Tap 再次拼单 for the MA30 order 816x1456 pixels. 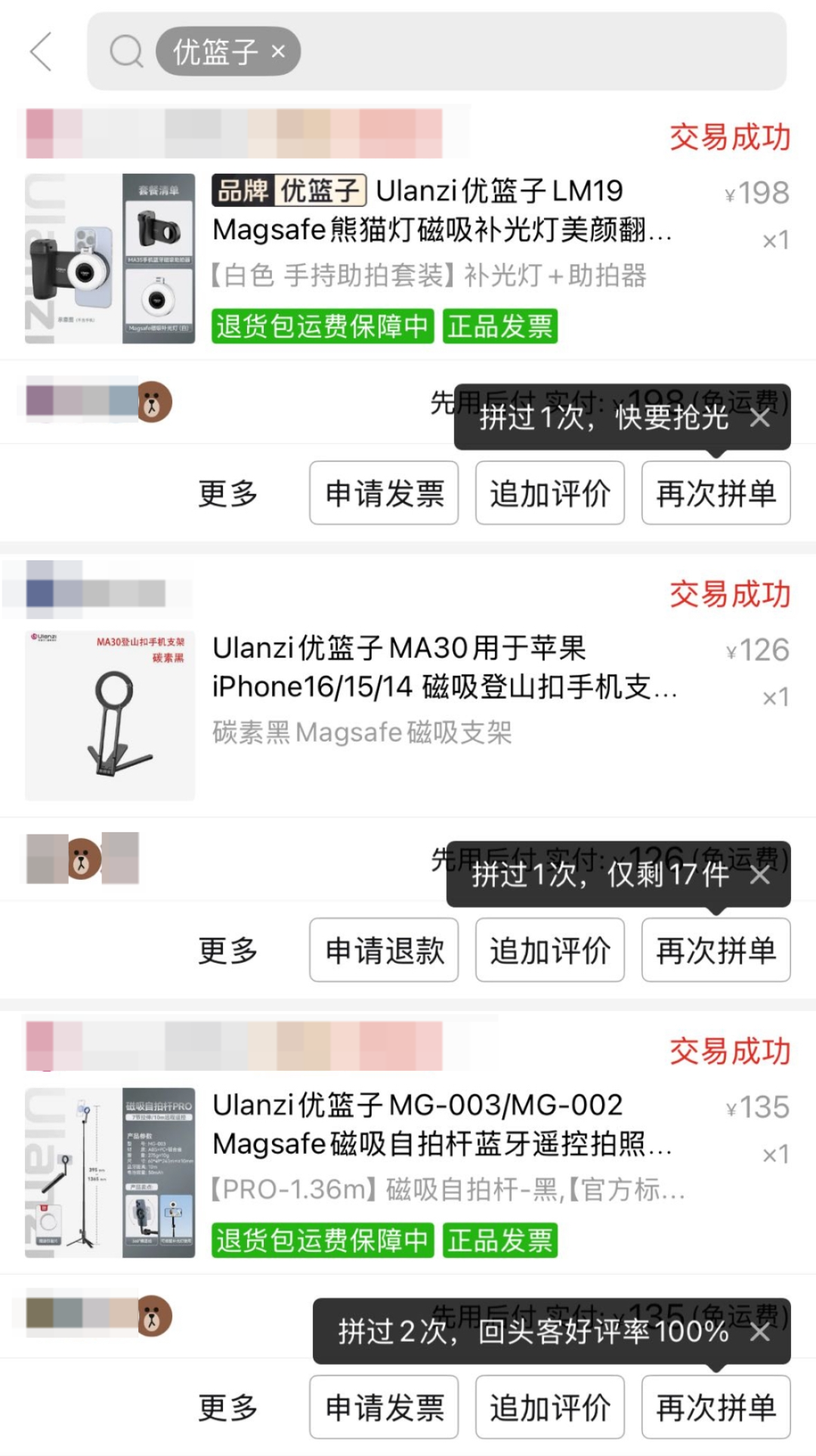pyautogui.click(x=716, y=950)
